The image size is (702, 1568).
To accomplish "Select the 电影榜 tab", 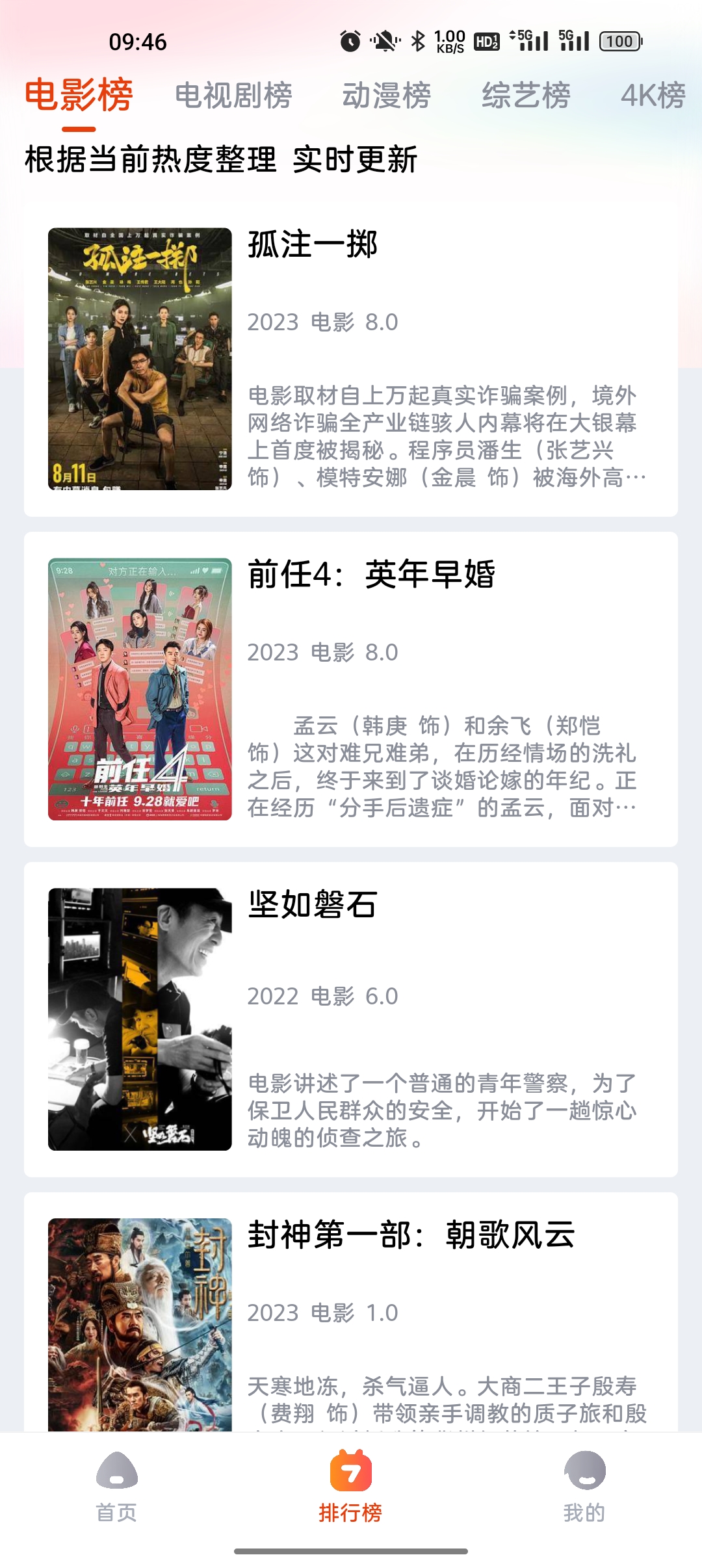I will (x=79, y=94).
